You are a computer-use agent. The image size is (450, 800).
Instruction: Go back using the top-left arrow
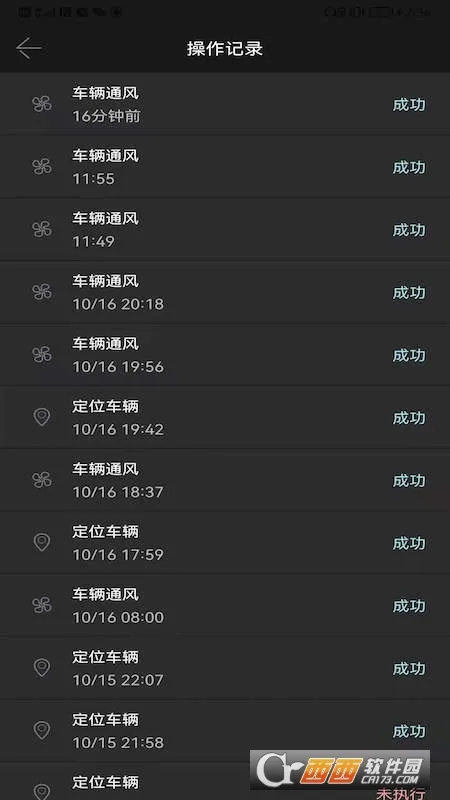tap(29, 48)
